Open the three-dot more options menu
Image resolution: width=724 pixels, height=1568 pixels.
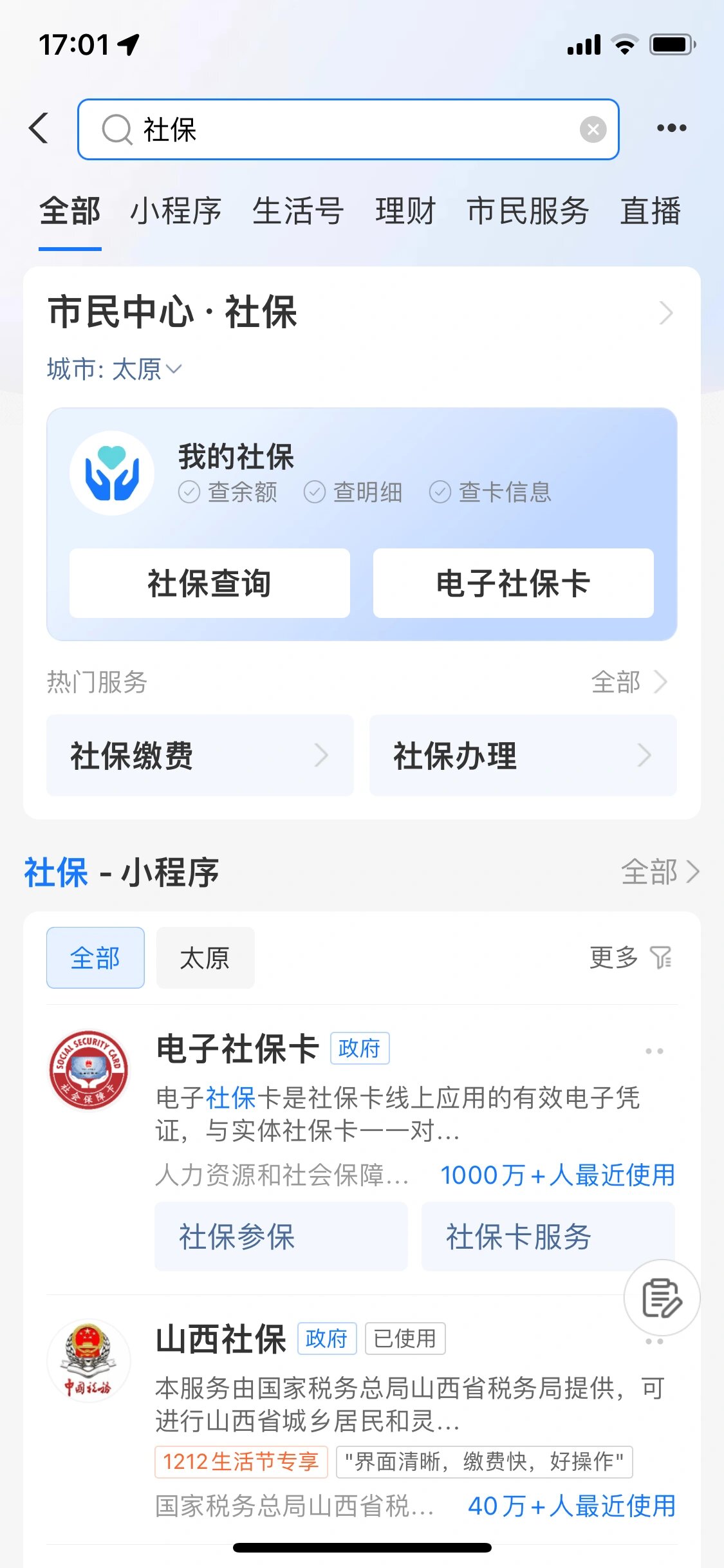point(671,128)
